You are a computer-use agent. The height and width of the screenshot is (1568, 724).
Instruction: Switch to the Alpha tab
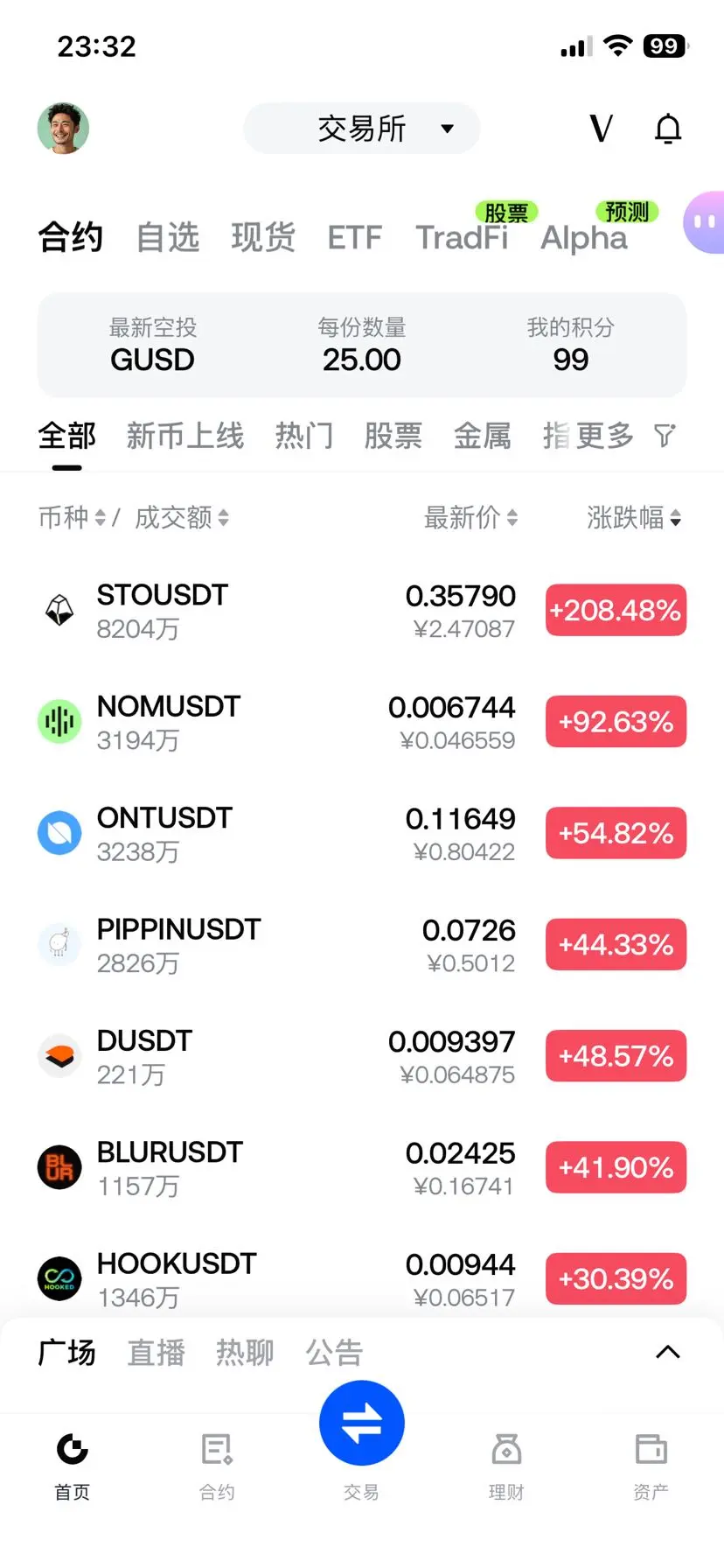[583, 237]
